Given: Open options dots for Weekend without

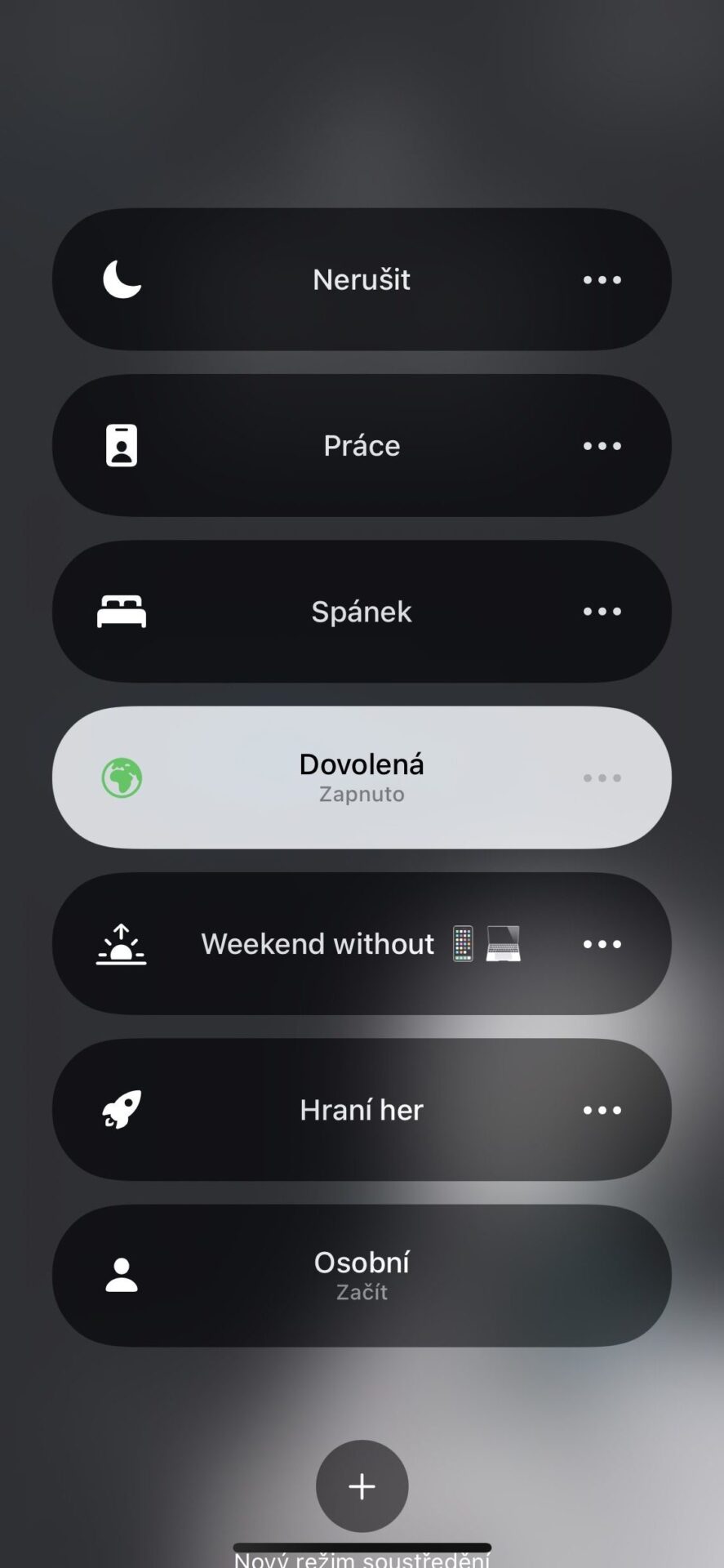Looking at the screenshot, I should (602, 944).
